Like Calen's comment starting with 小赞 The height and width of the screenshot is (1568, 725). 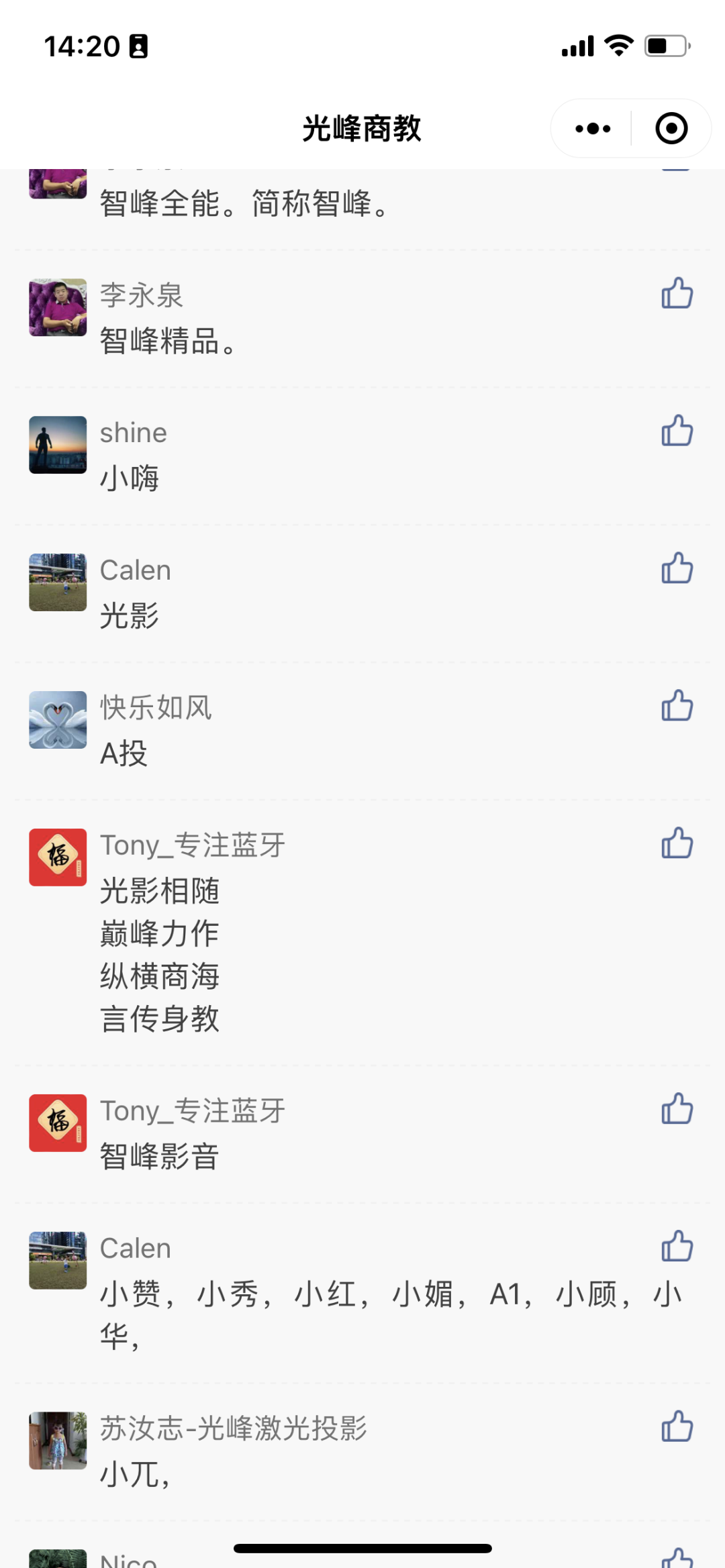(677, 1247)
